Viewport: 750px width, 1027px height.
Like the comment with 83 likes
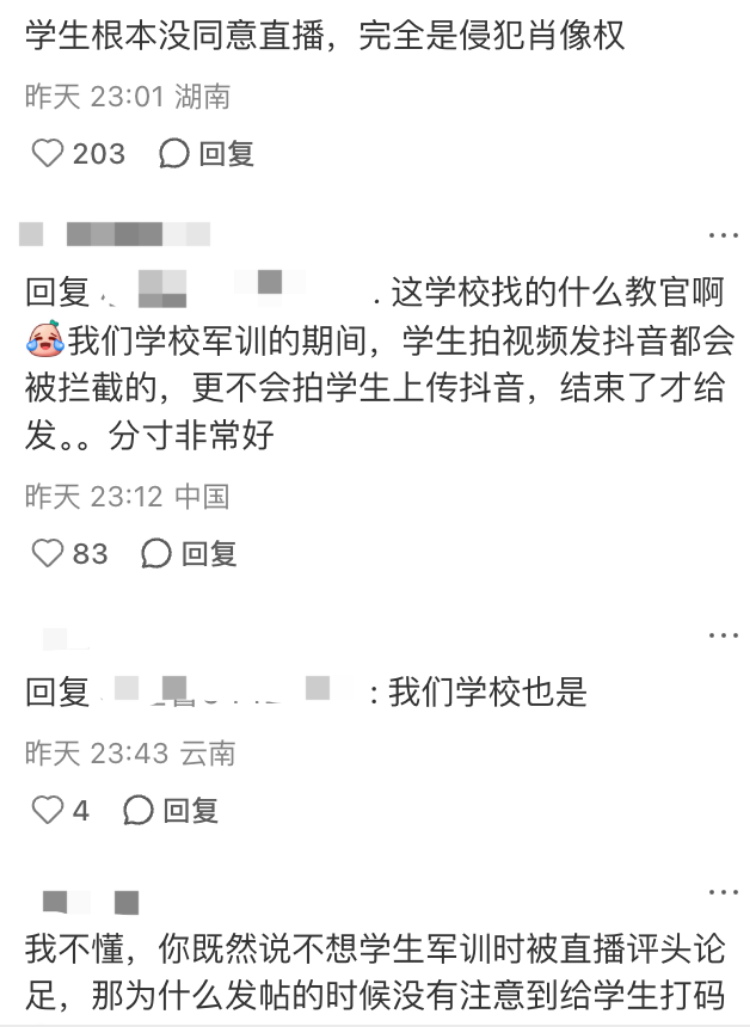click(x=48, y=553)
